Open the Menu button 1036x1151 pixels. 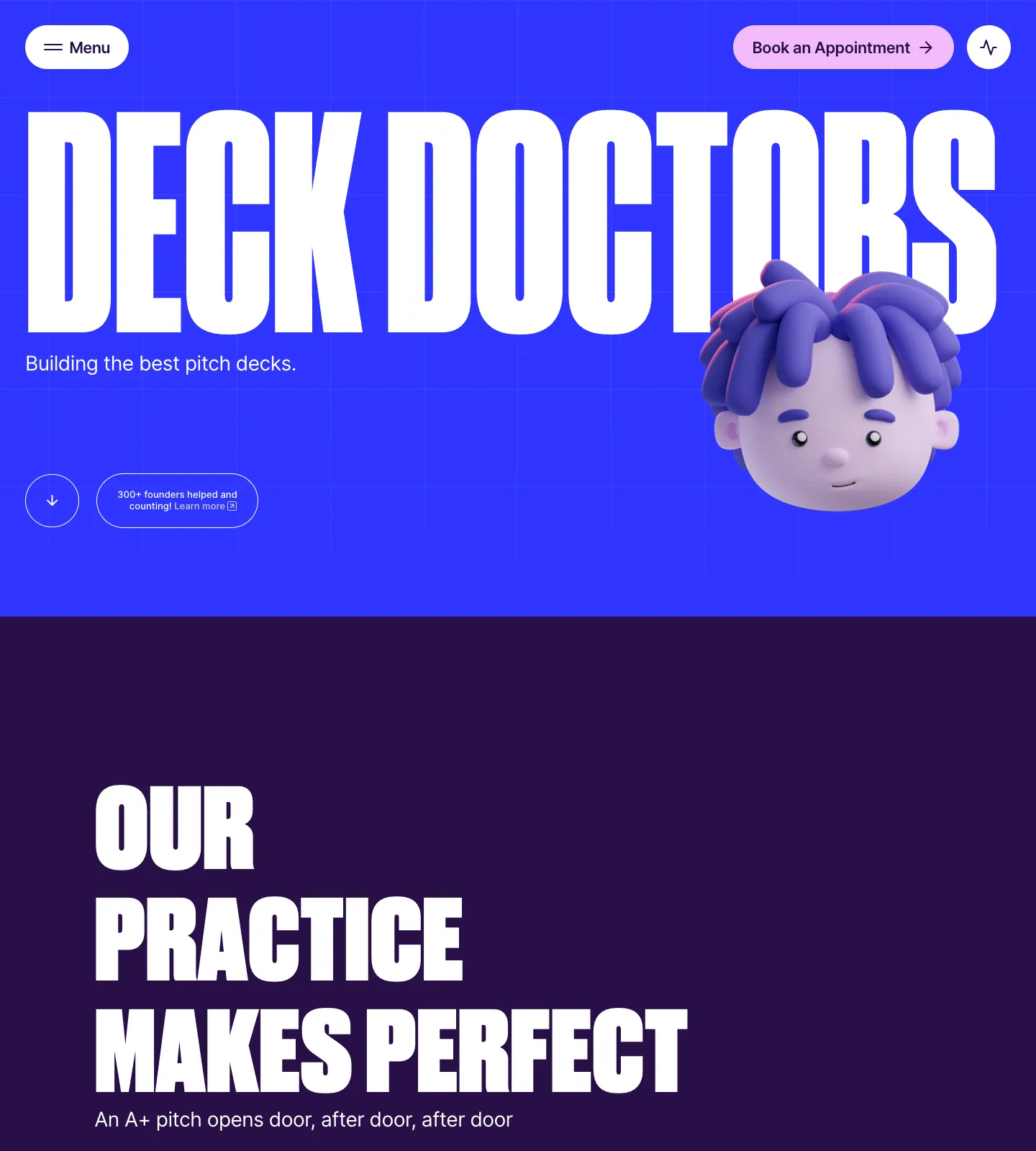pos(77,47)
